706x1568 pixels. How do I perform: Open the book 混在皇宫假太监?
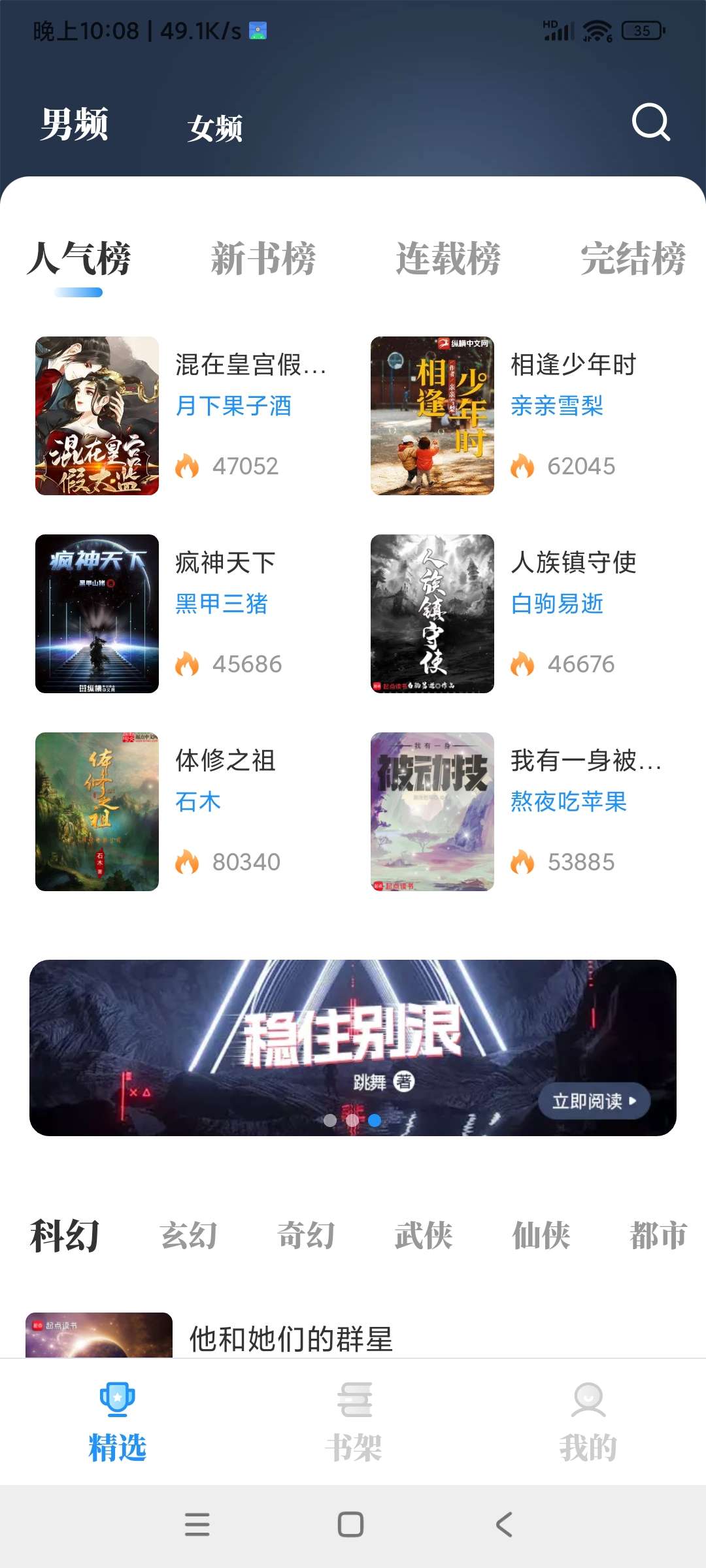pos(250,365)
